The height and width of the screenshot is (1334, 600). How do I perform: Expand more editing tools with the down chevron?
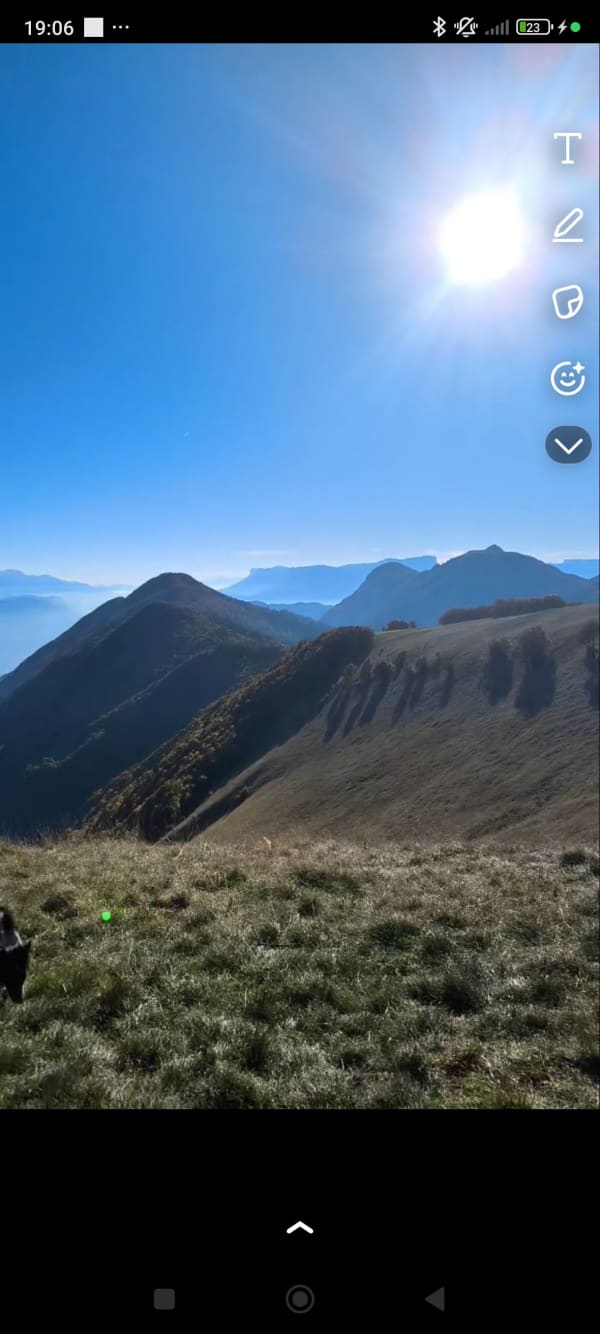[568, 445]
